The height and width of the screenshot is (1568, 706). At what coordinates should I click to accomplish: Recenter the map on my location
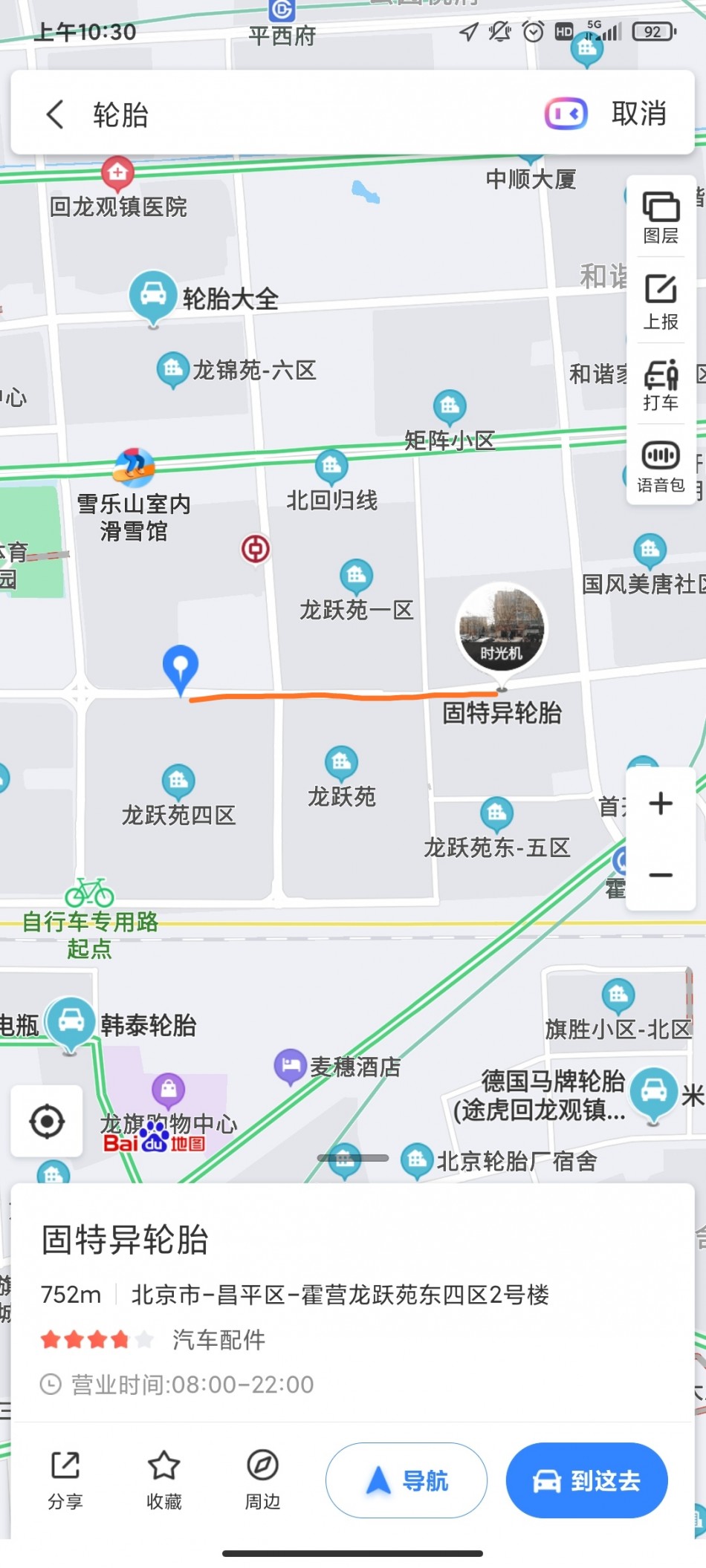(47, 1121)
